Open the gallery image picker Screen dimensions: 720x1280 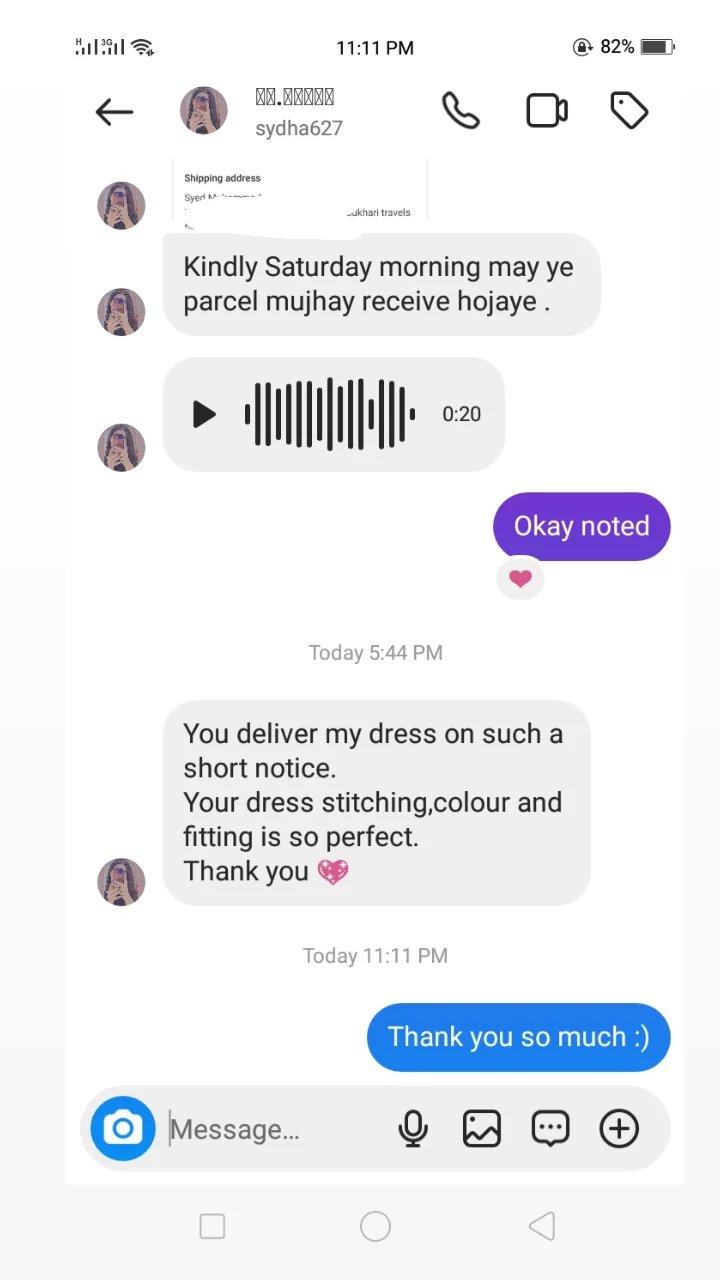481,1129
